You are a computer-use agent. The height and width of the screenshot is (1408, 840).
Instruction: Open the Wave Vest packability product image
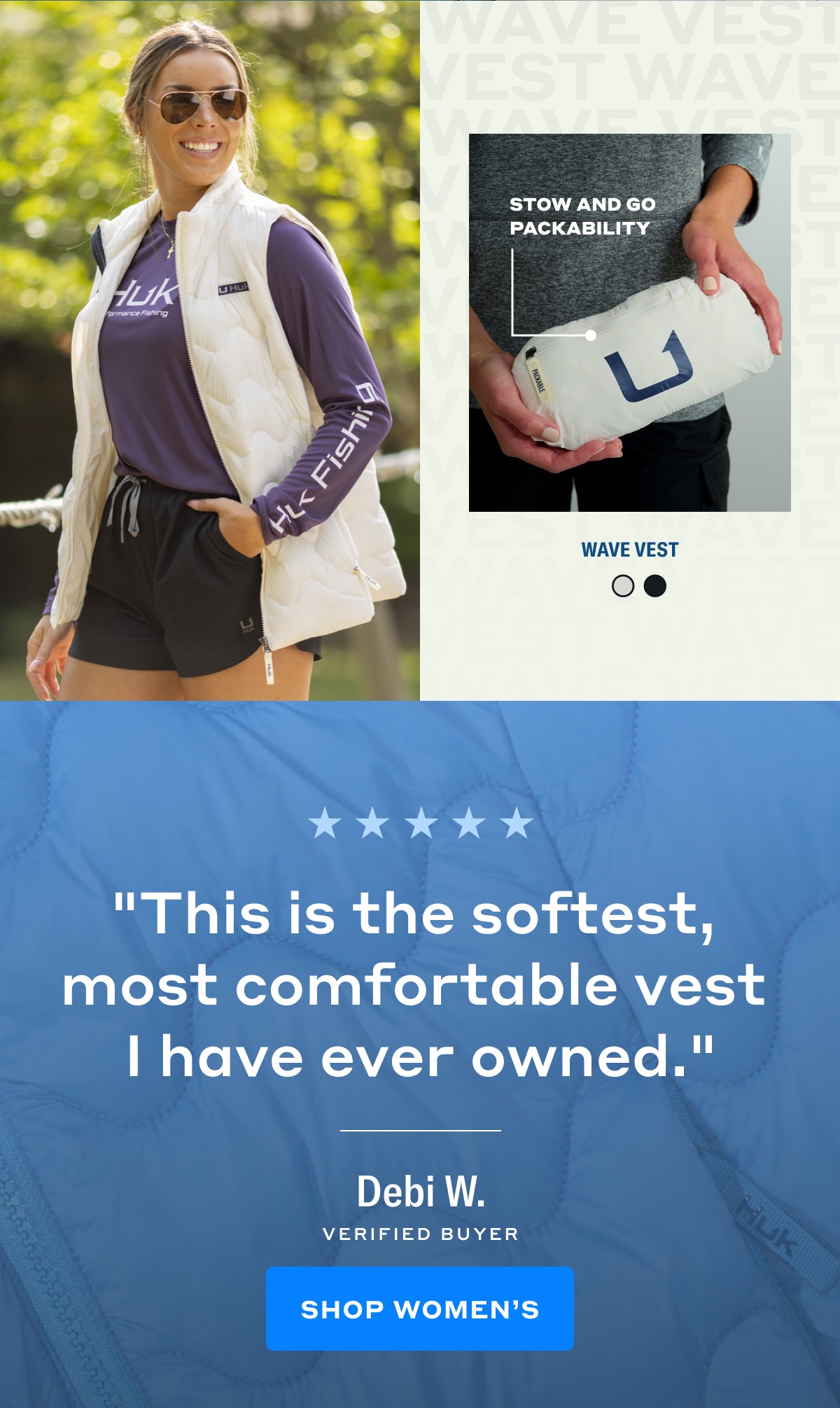point(629,322)
